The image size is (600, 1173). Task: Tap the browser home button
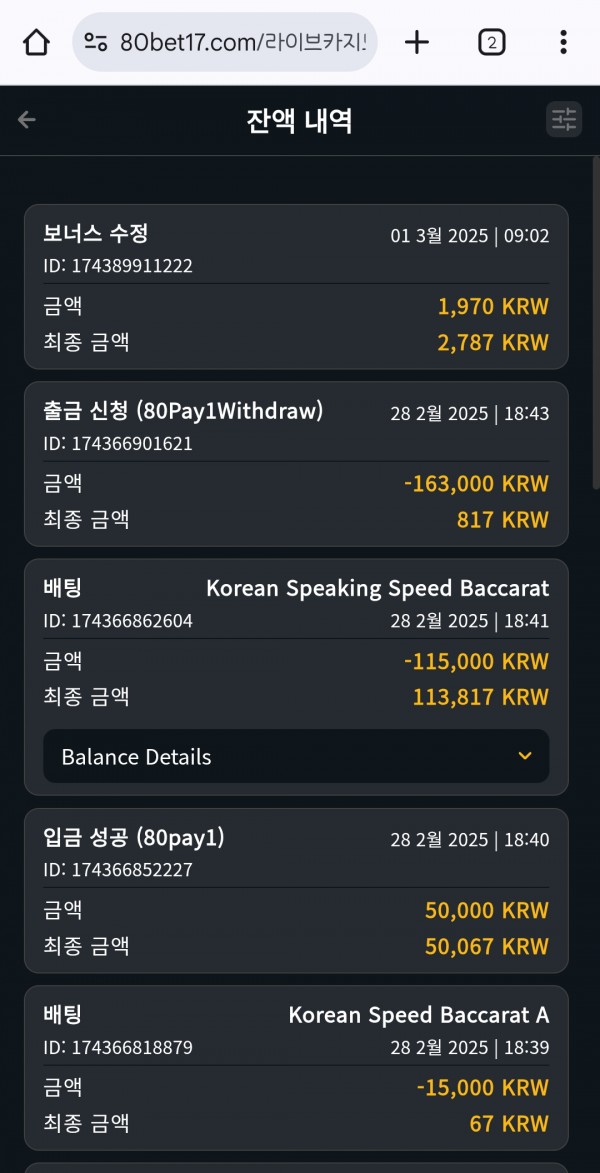tap(36, 43)
